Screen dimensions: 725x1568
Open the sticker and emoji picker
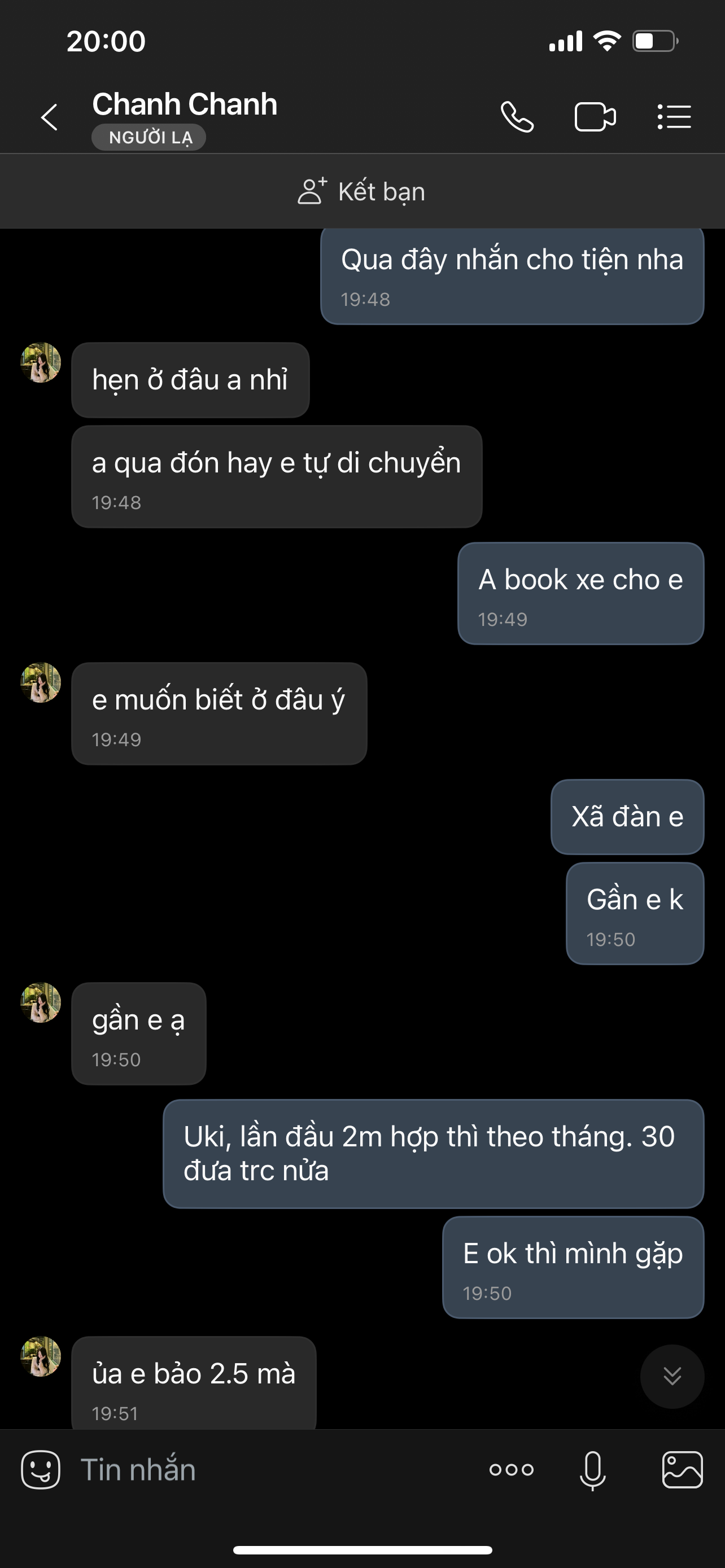coord(41,1469)
